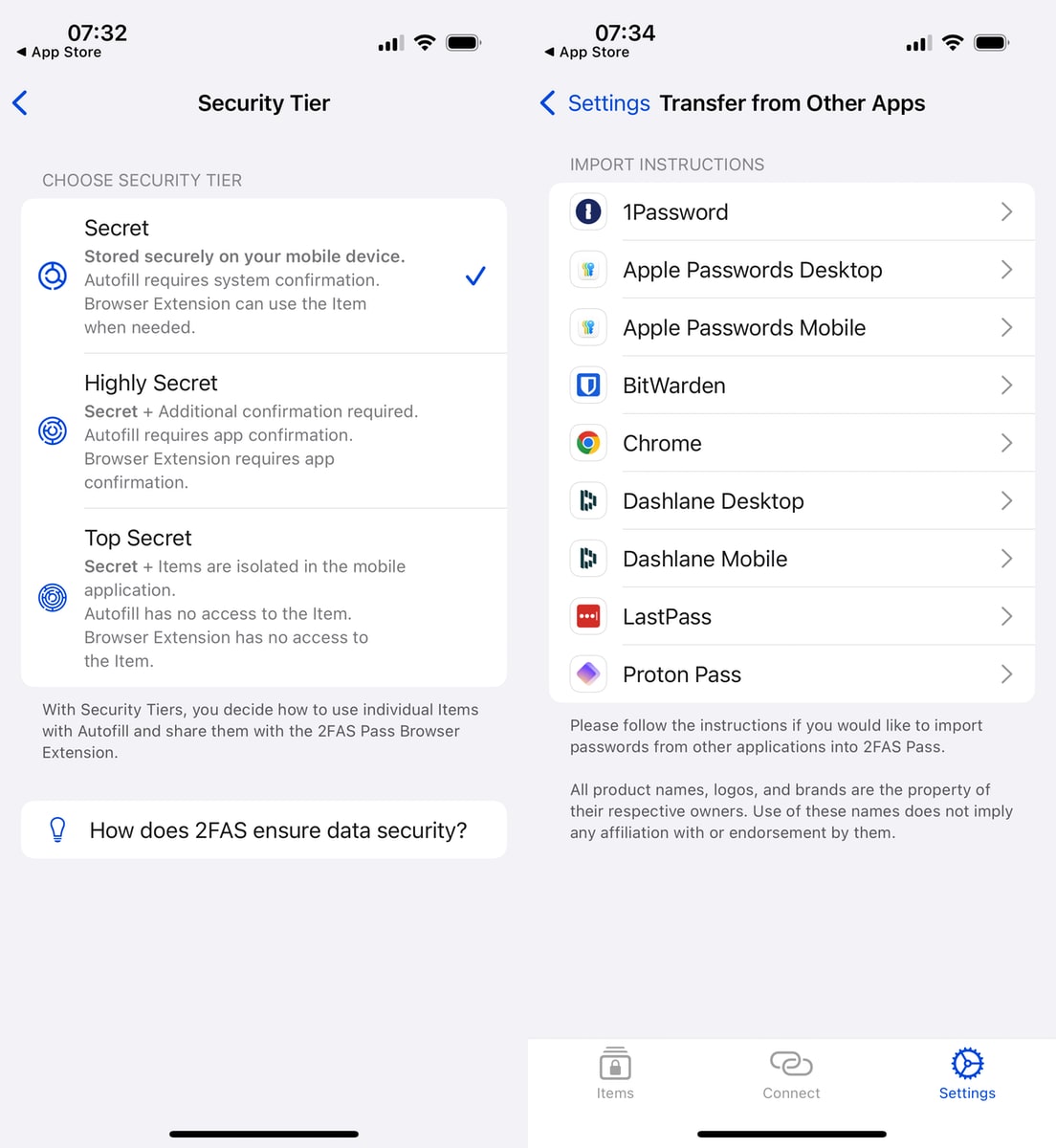1056x1148 pixels.
Task: View BitWarden import instructions
Action: (x=791, y=386)
